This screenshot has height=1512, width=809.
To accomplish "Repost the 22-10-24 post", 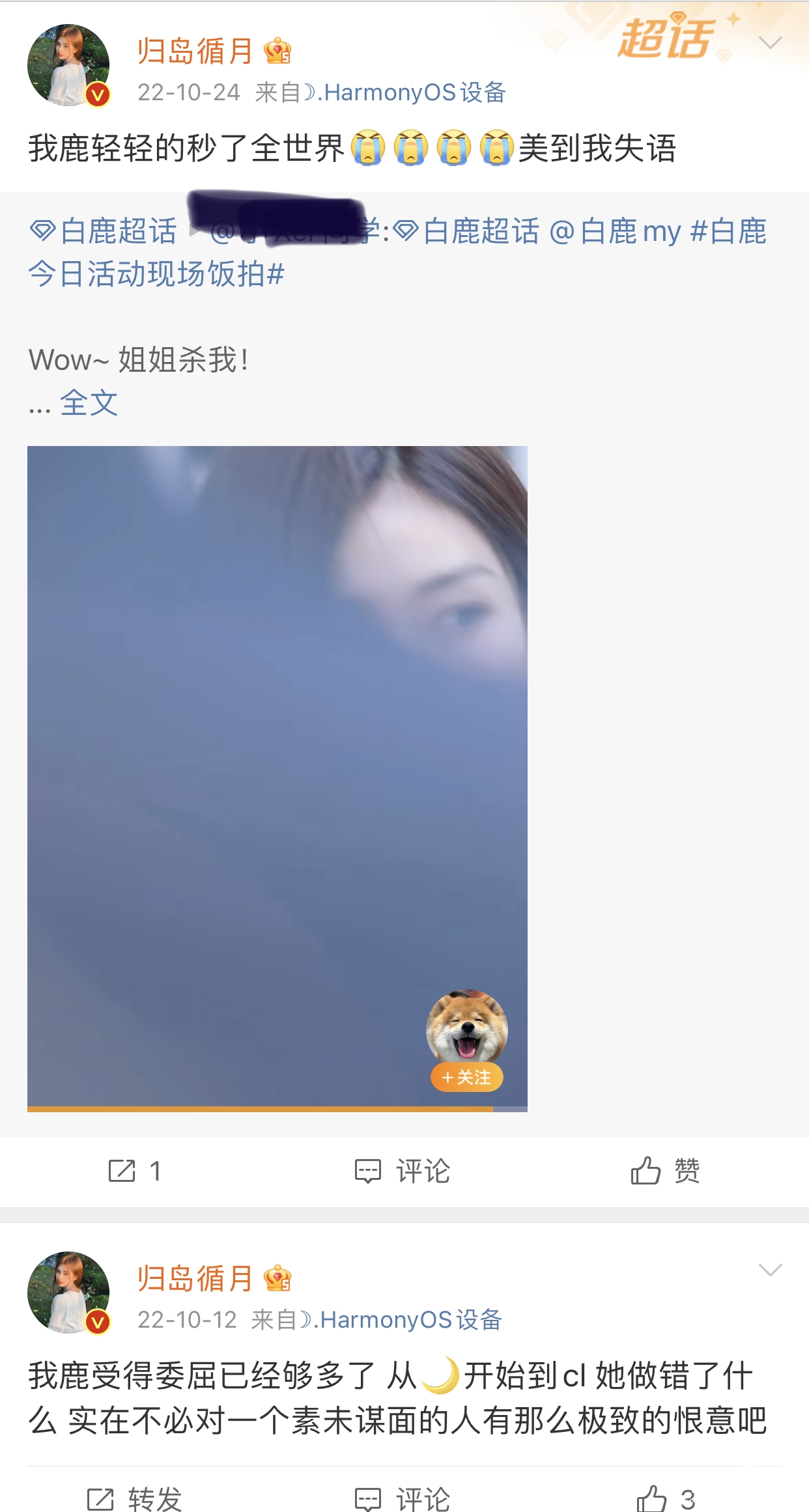I will 135,1171.
